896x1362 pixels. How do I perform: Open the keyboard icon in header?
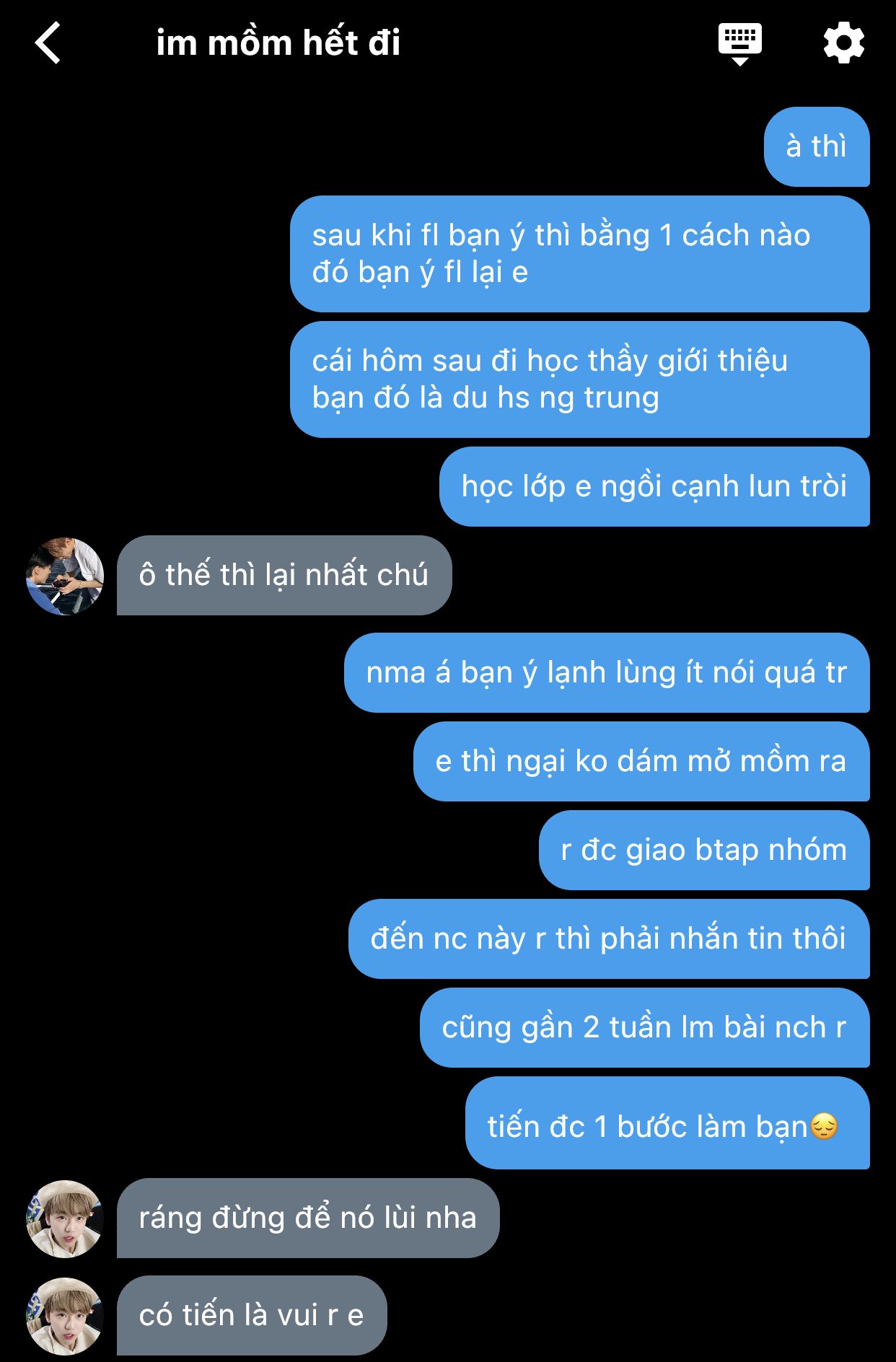(739, 43)
